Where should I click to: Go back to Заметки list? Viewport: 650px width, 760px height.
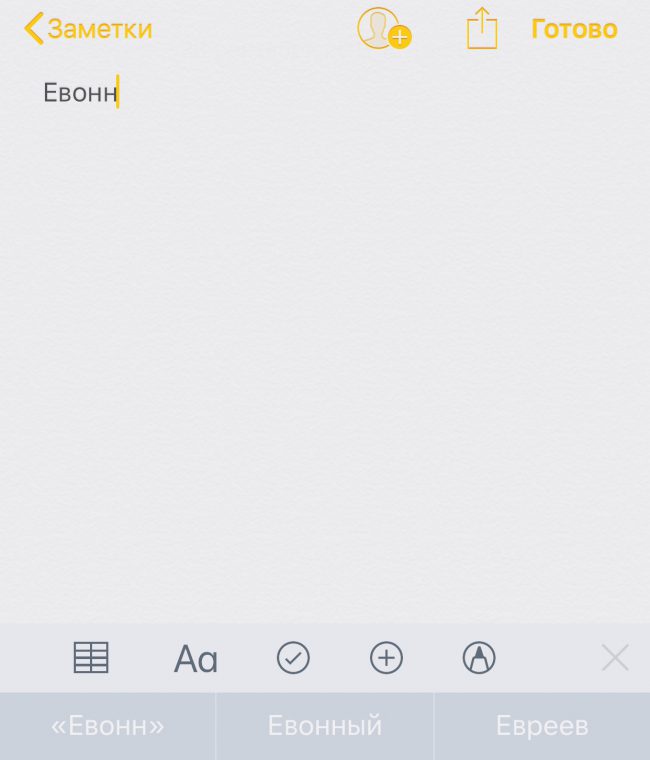click(x=88, y=29)
